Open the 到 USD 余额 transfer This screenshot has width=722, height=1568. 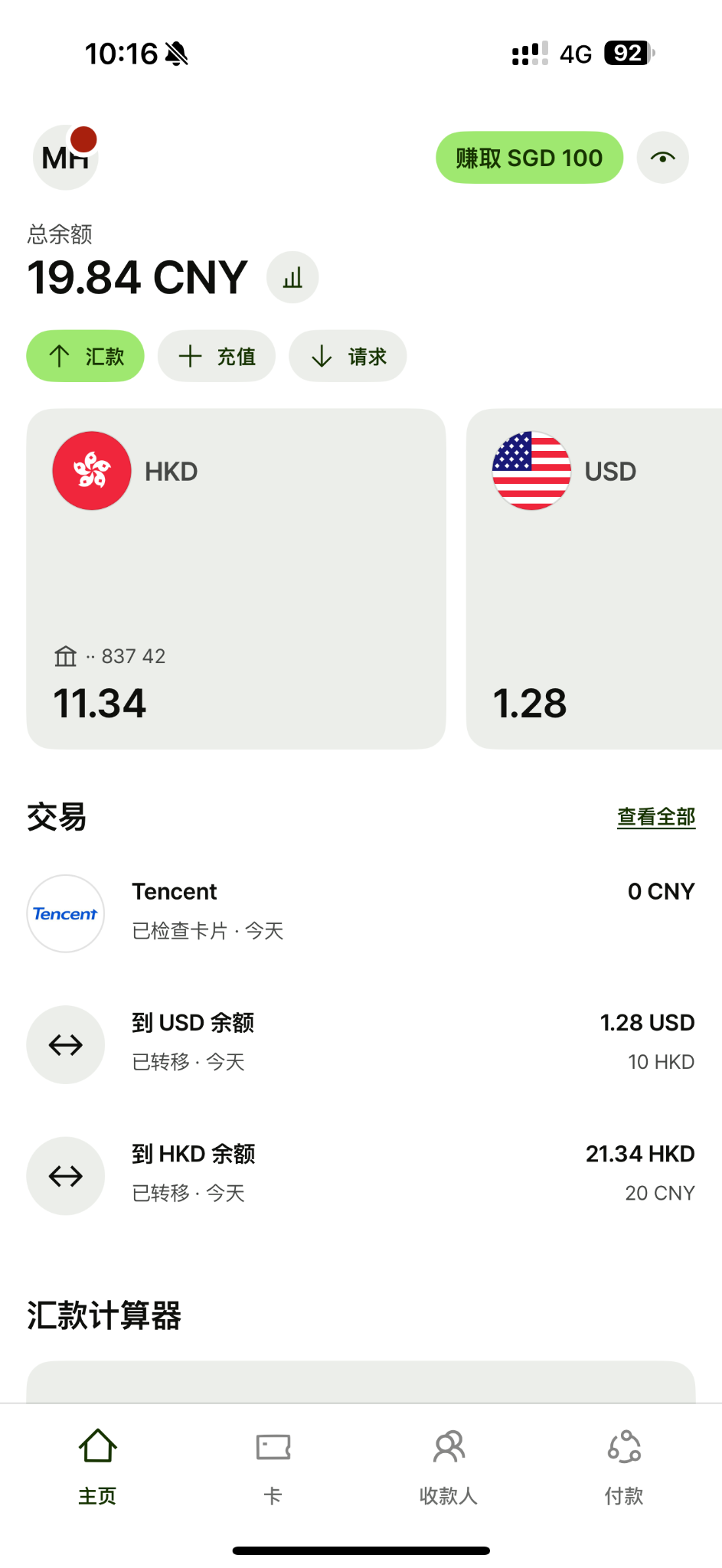[x=360, y=1044]
